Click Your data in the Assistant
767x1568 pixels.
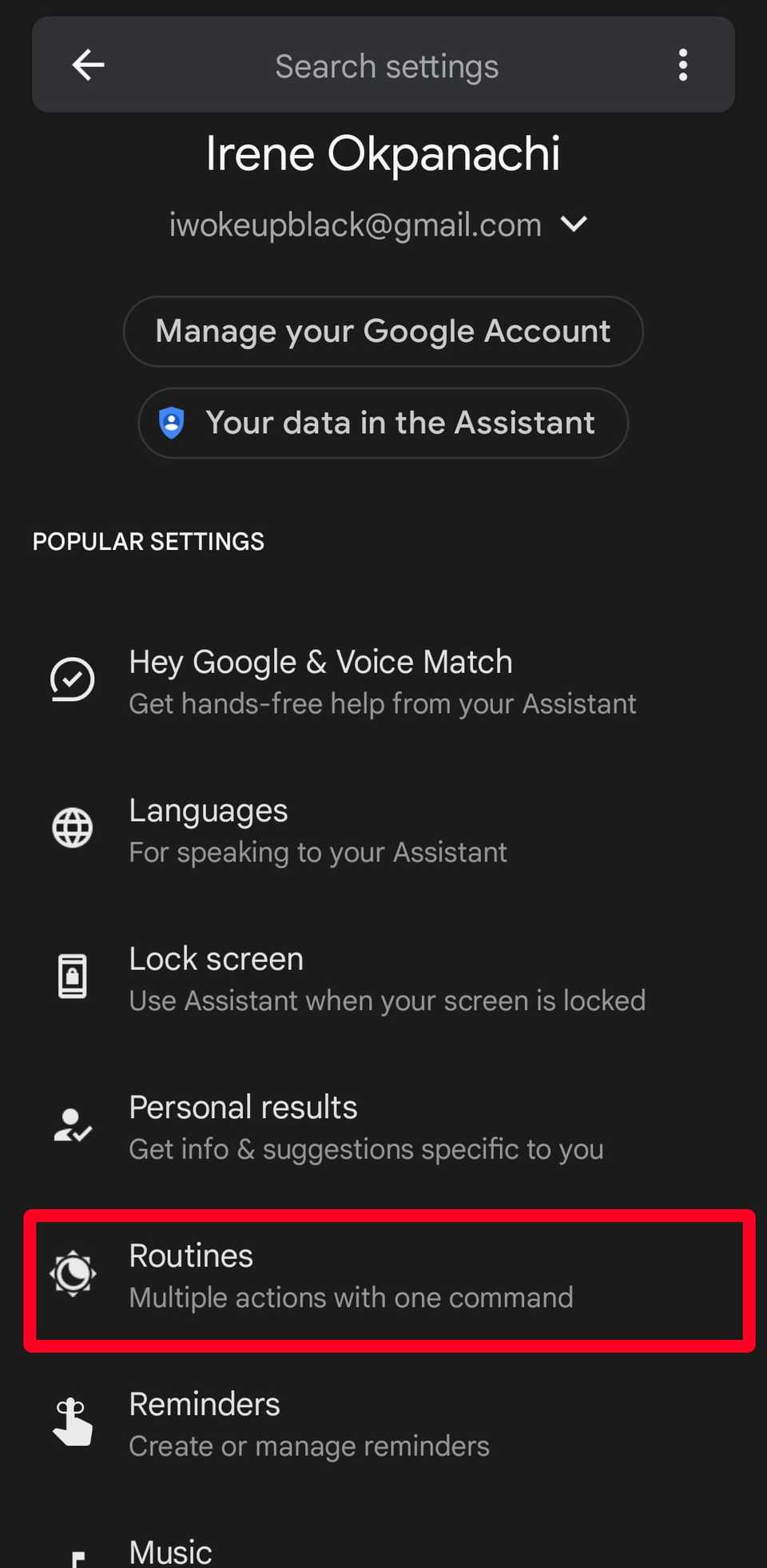383,423
